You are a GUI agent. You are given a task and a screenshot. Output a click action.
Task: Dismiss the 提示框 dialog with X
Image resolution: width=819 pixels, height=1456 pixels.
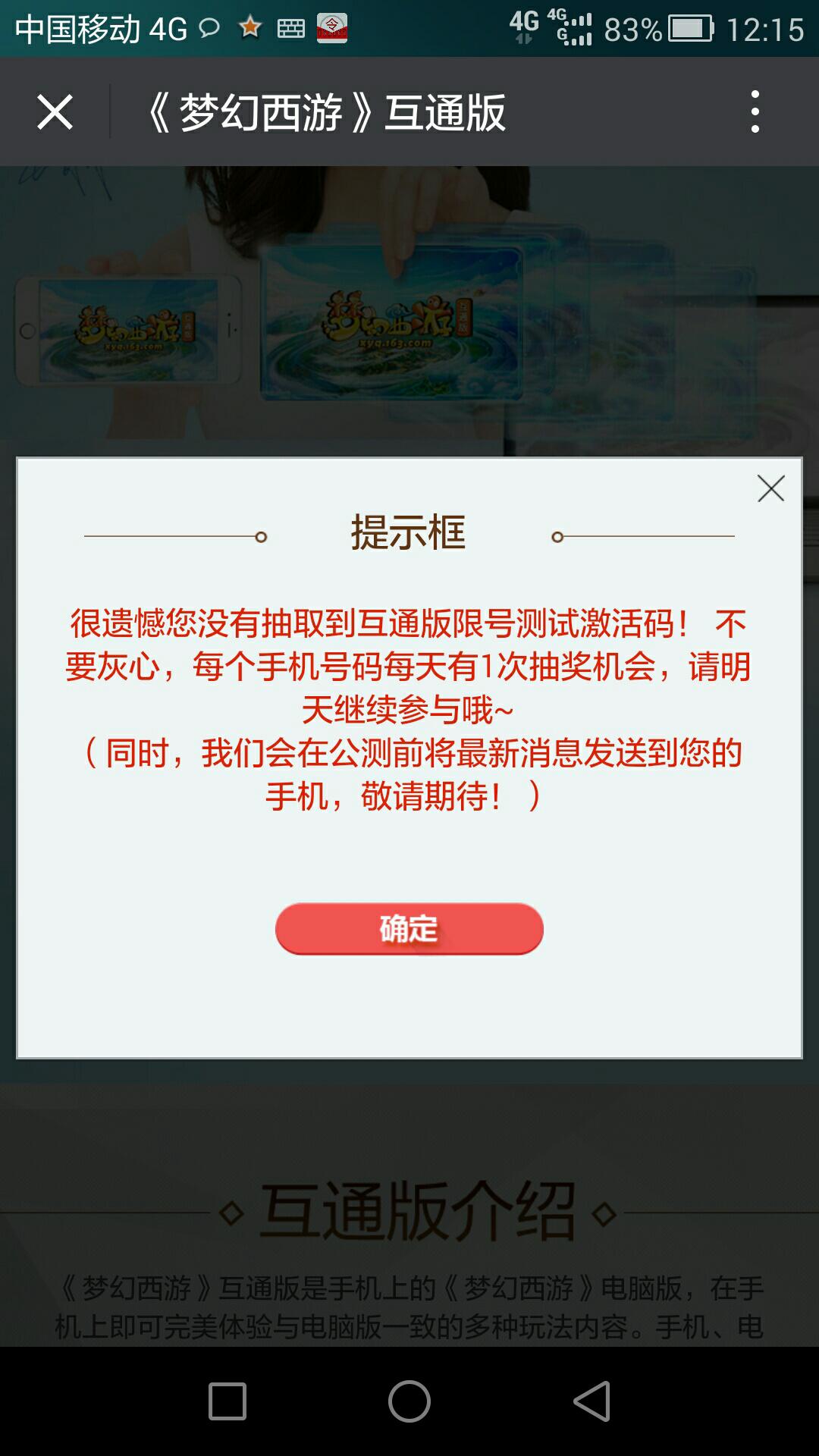(770, 488)
